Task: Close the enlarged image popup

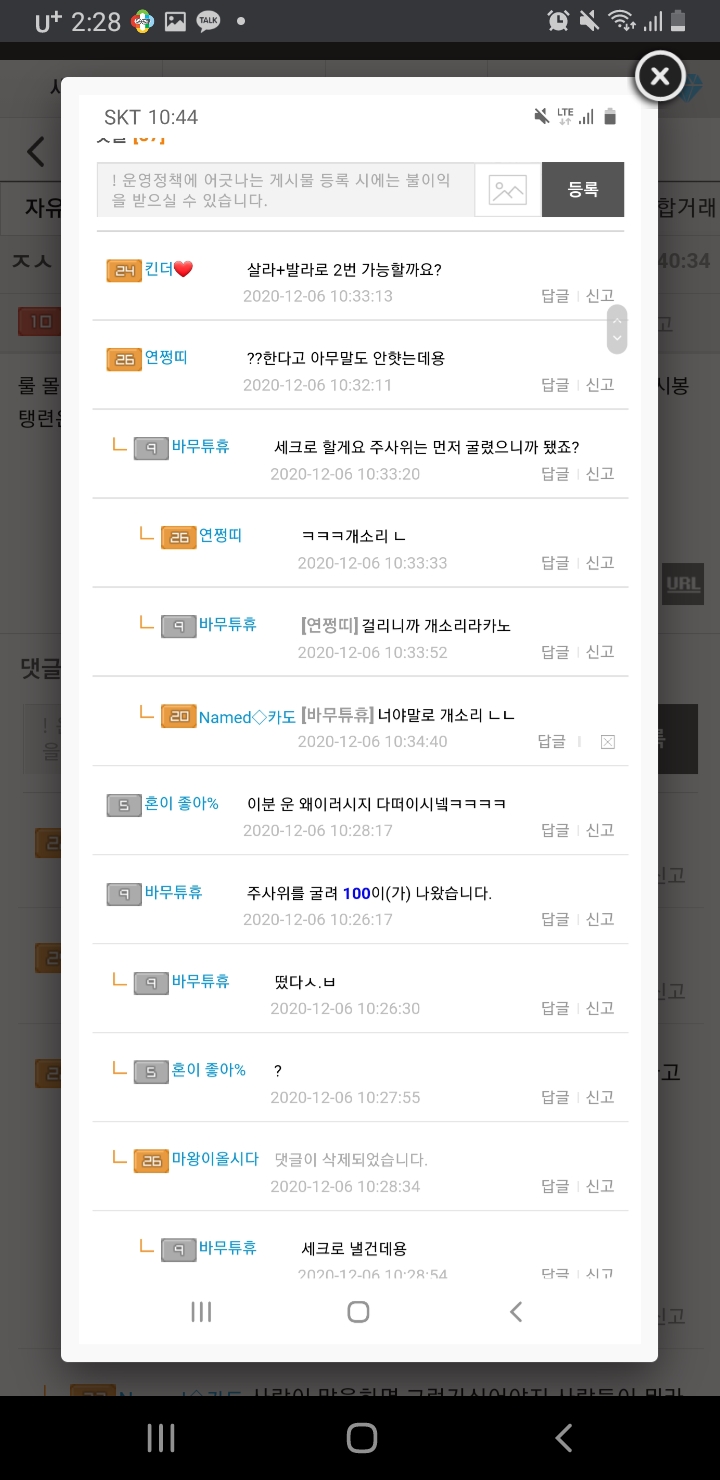Action: pyautogui.click(x=660, y=76)
